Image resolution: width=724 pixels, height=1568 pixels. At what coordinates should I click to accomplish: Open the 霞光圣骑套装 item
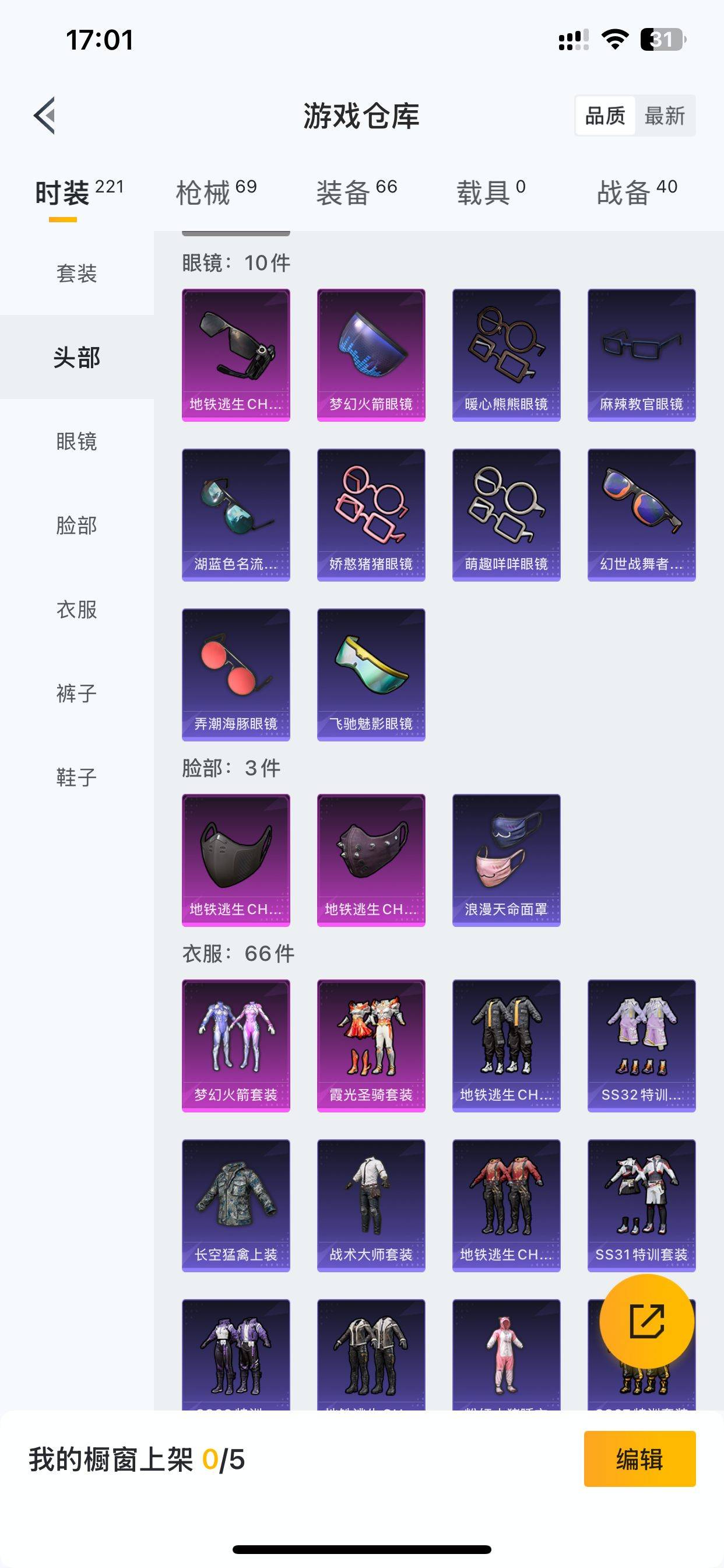(x=371, y=1046)
